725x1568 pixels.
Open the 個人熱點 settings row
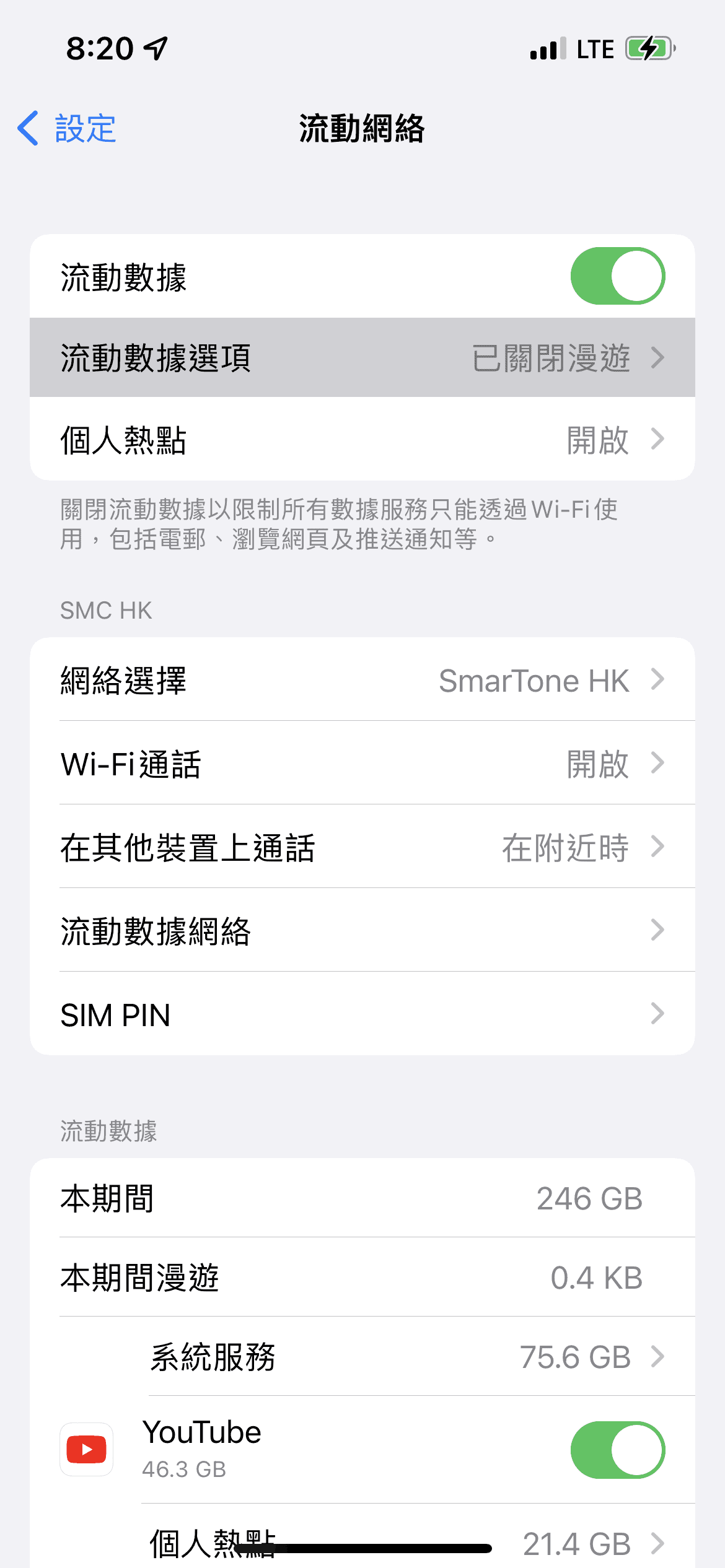point(362,440)
